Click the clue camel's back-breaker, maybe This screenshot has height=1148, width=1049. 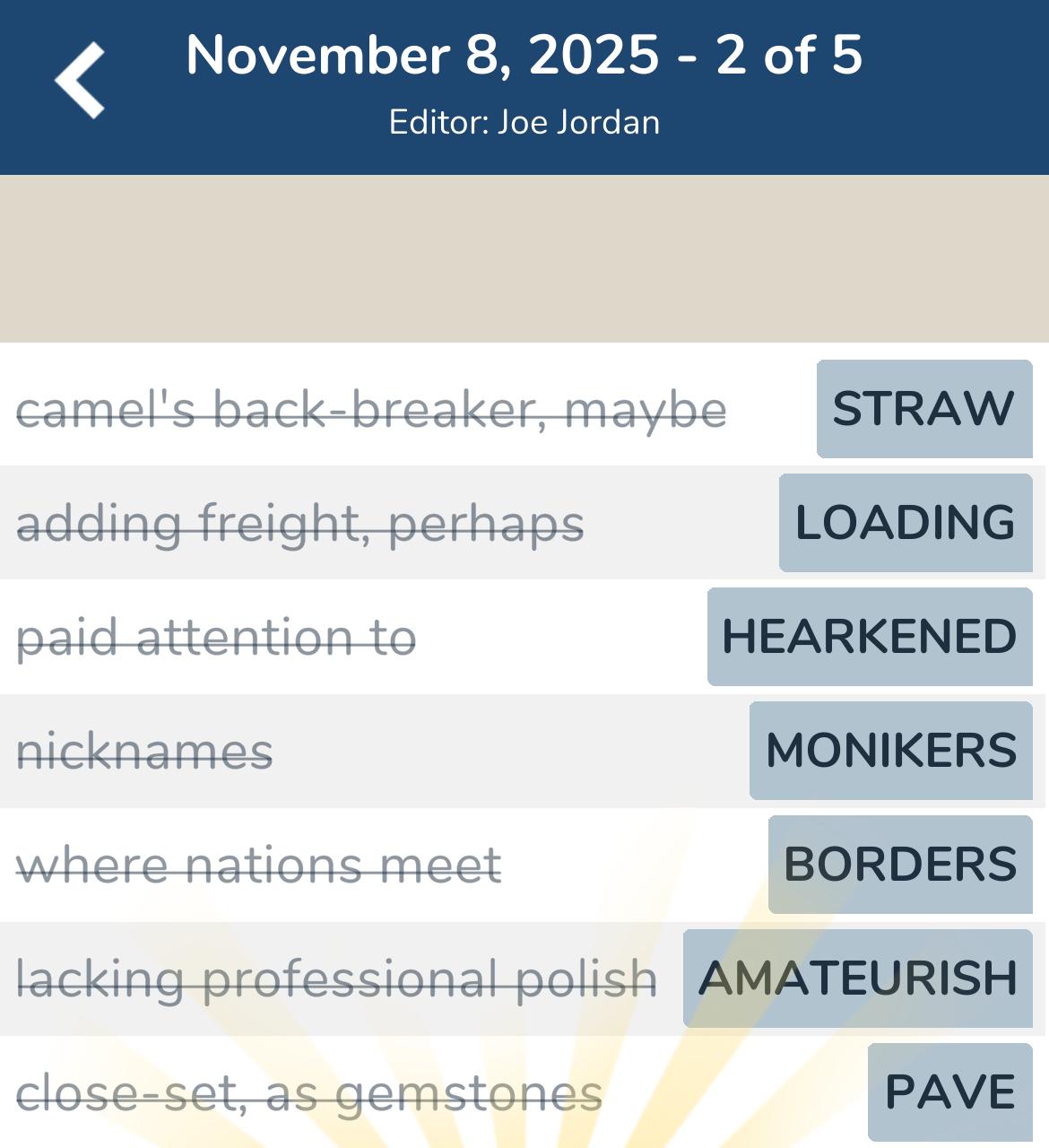click(373, 410)
